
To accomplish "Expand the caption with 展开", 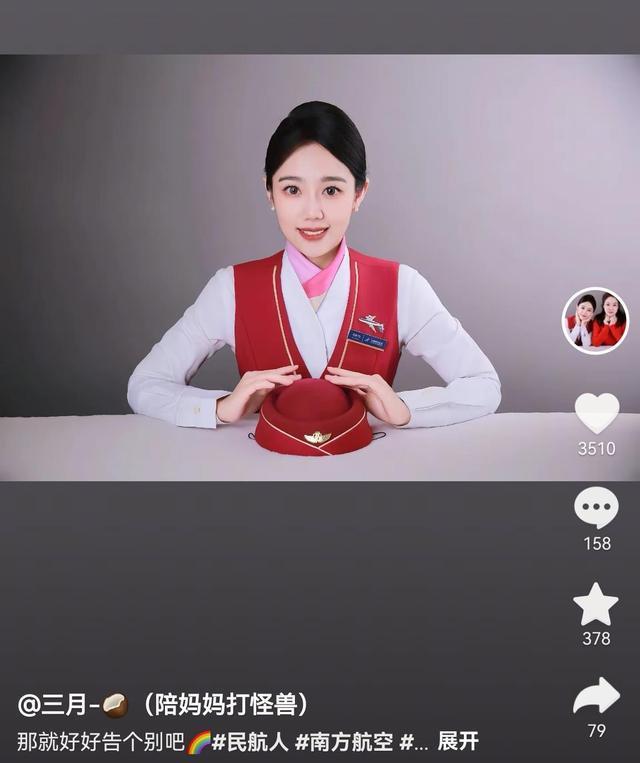I will click(x=458, y=742).
